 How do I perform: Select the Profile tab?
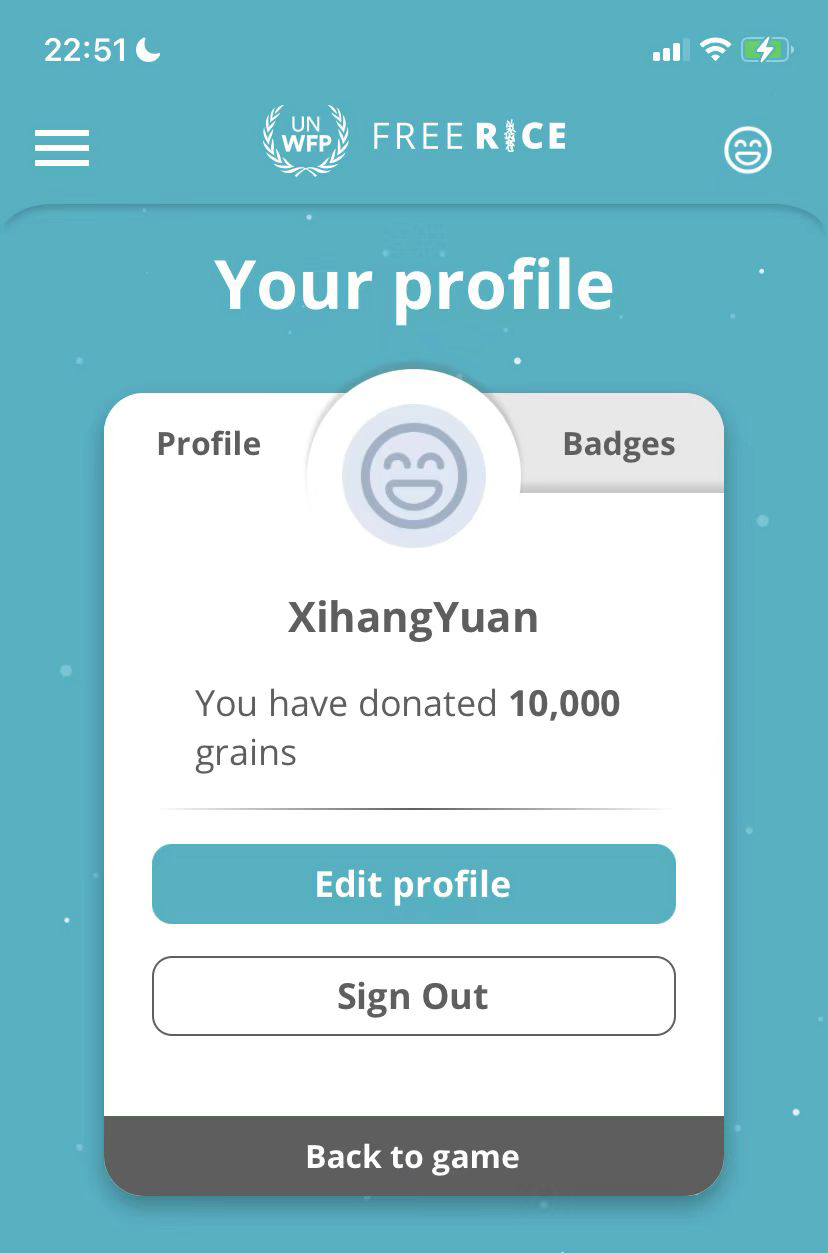(209, 444)
